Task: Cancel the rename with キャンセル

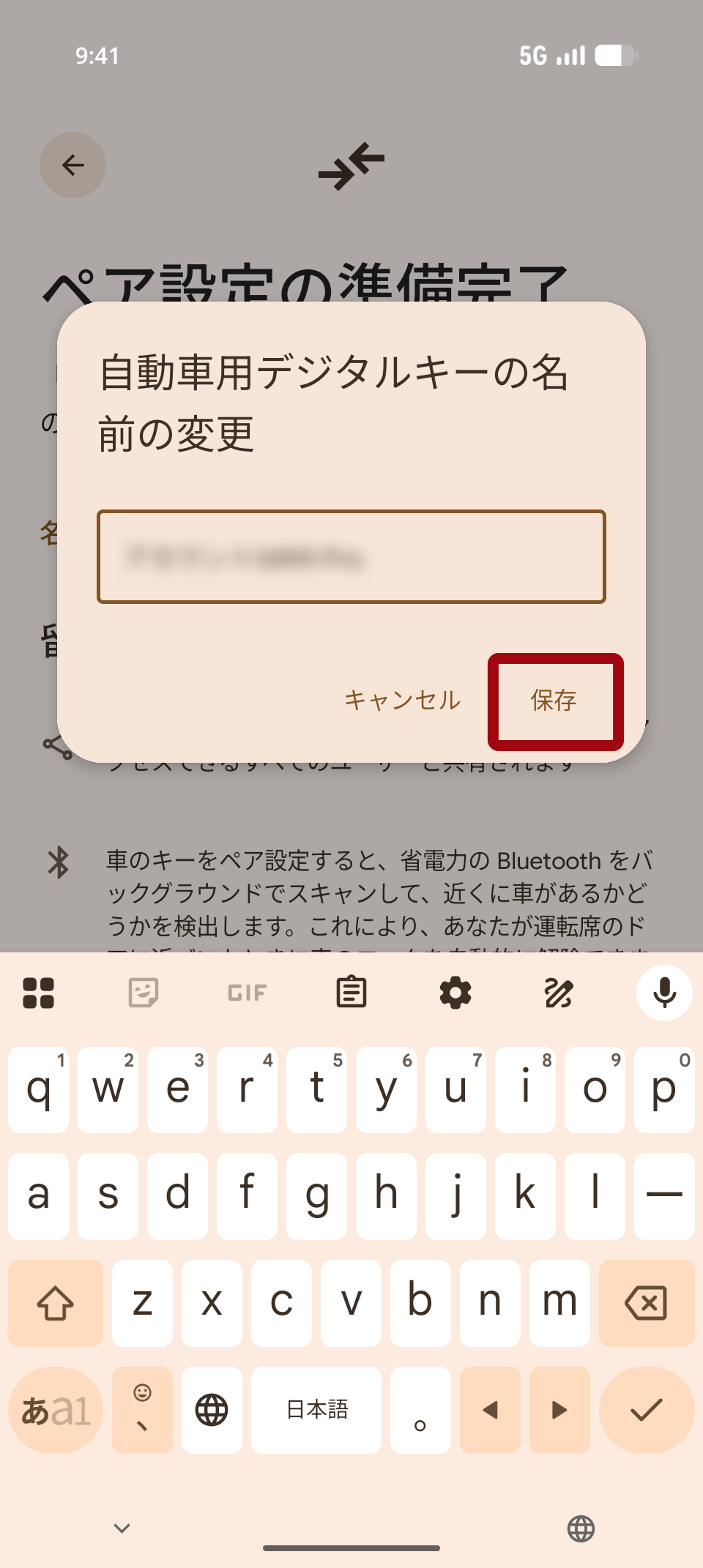Action: click(402, 701)
